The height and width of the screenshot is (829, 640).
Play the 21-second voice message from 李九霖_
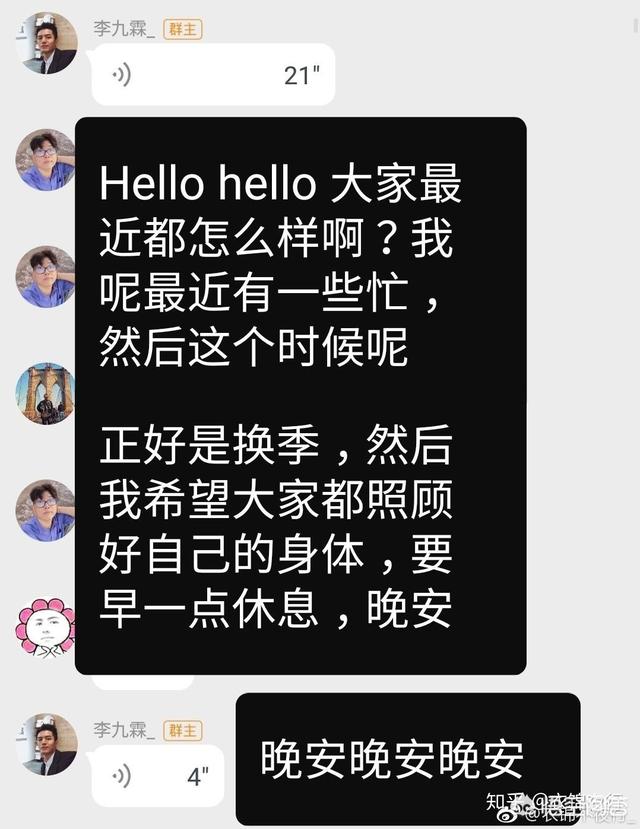212,76
